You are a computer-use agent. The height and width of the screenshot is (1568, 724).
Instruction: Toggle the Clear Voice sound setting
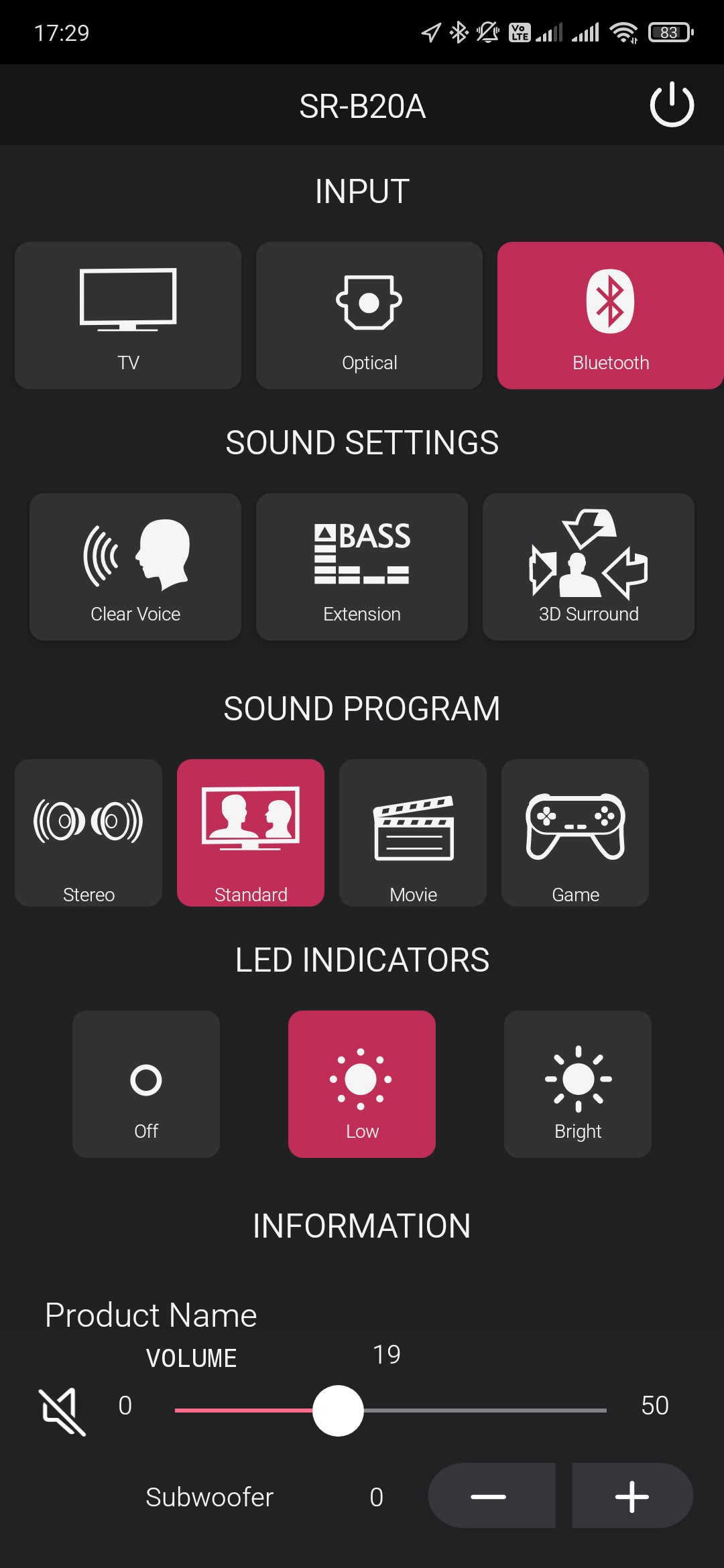(x=135, y=567)
